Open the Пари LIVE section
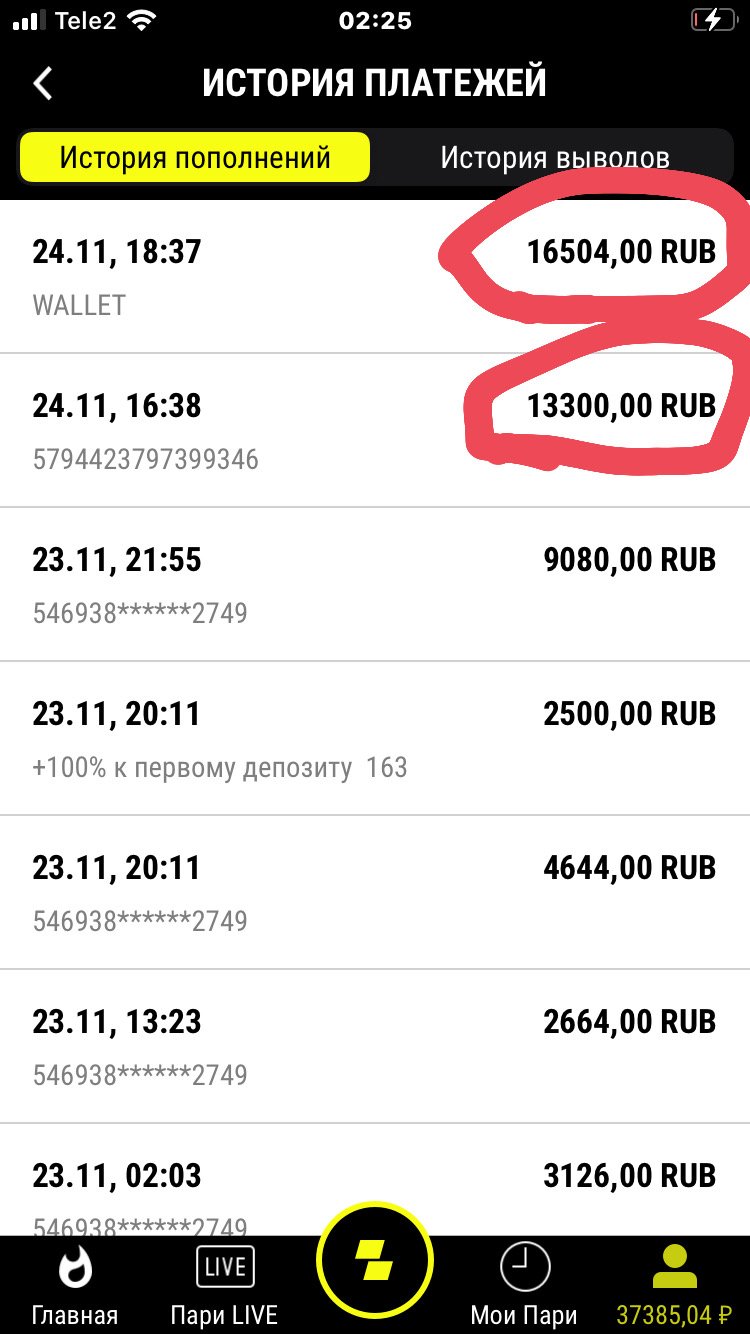 [x=224, y=1287]
